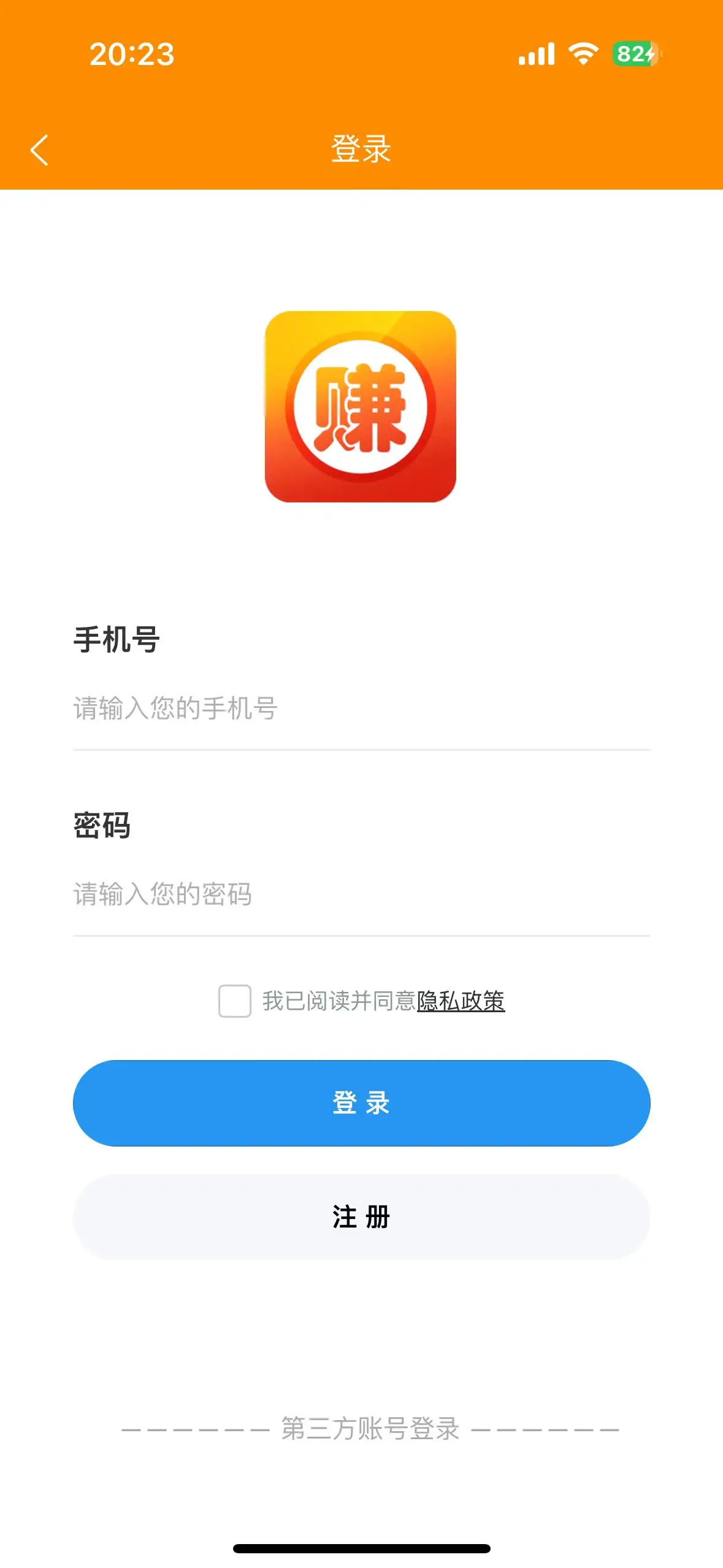Check the privacy policy agreement box
The image size is (723, 1568).
pyautogui.click(x=235, y=1001)
